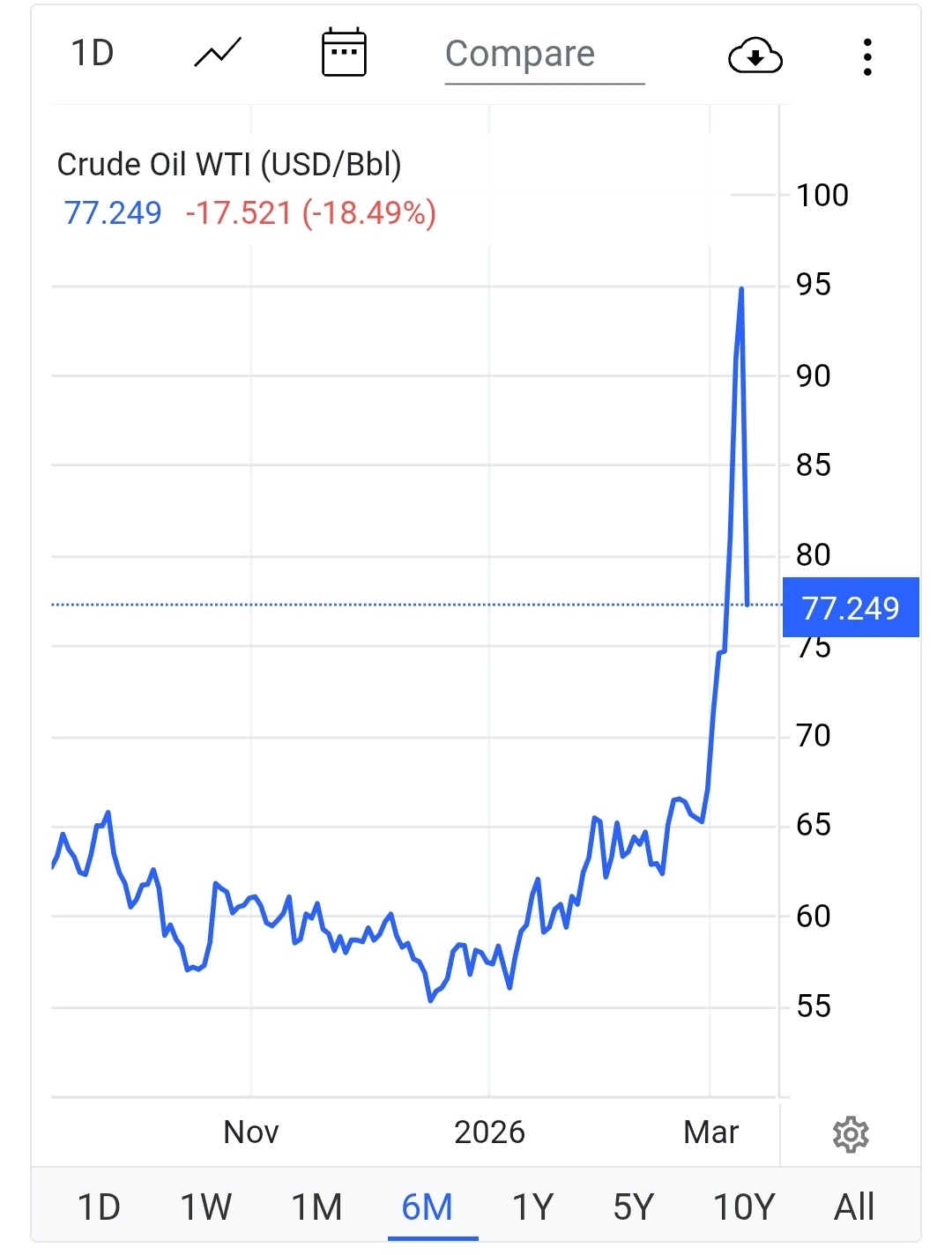Open chart settings gear
Screen dimensions: 952x1255
pos(851,1134)
